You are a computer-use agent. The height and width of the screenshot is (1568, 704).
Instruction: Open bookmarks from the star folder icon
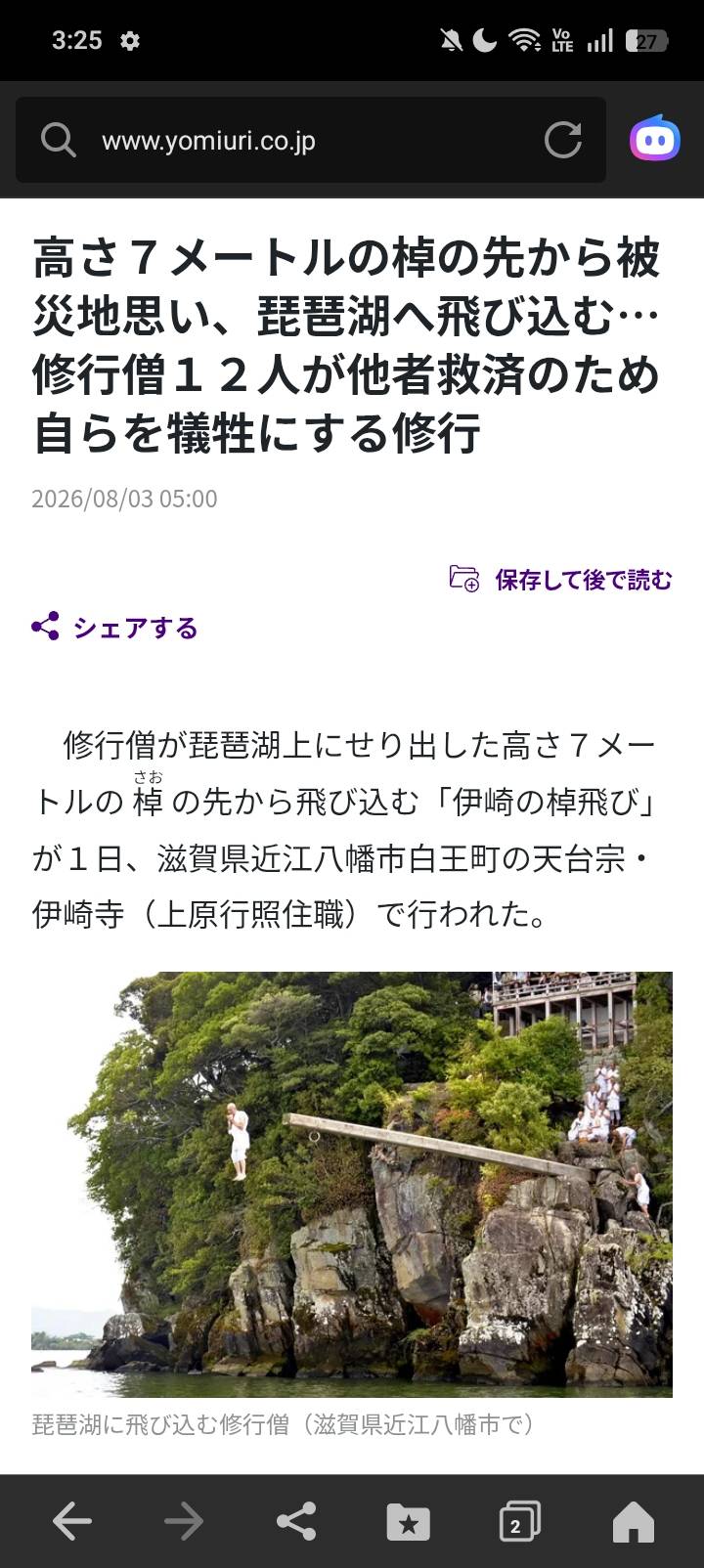click(x=408, y=1521)
